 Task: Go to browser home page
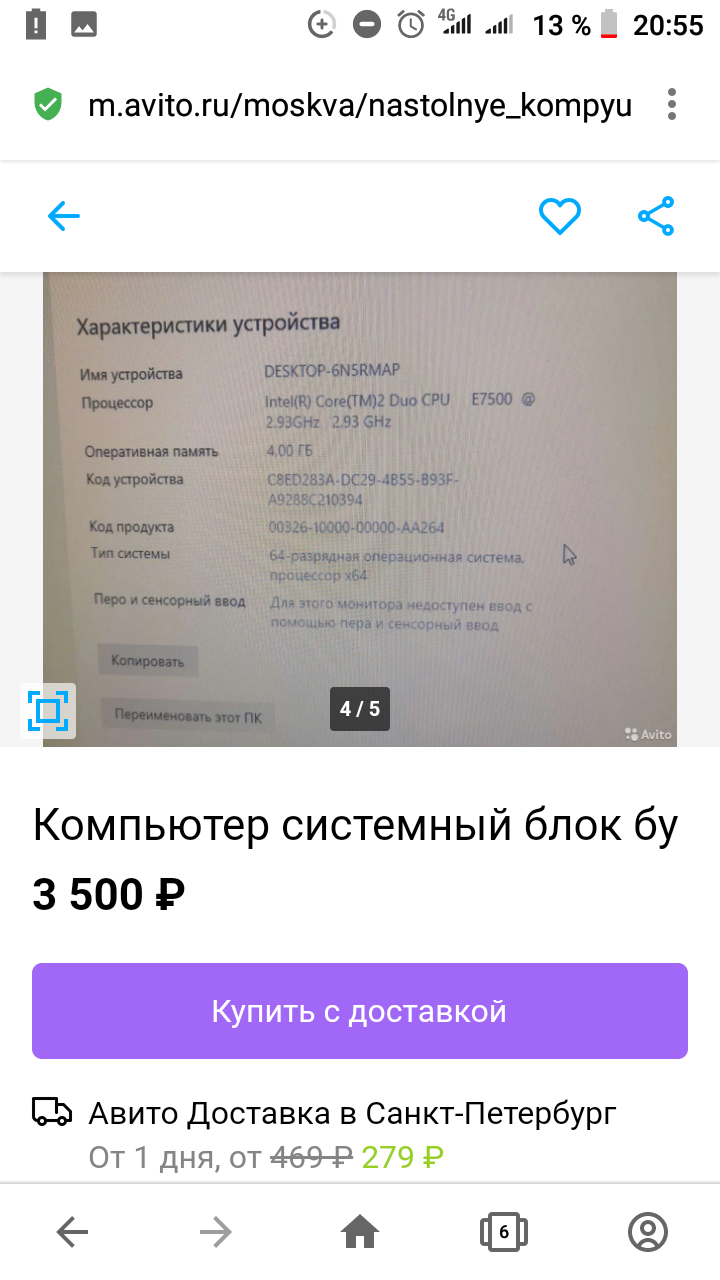[x=360, y=1232]
